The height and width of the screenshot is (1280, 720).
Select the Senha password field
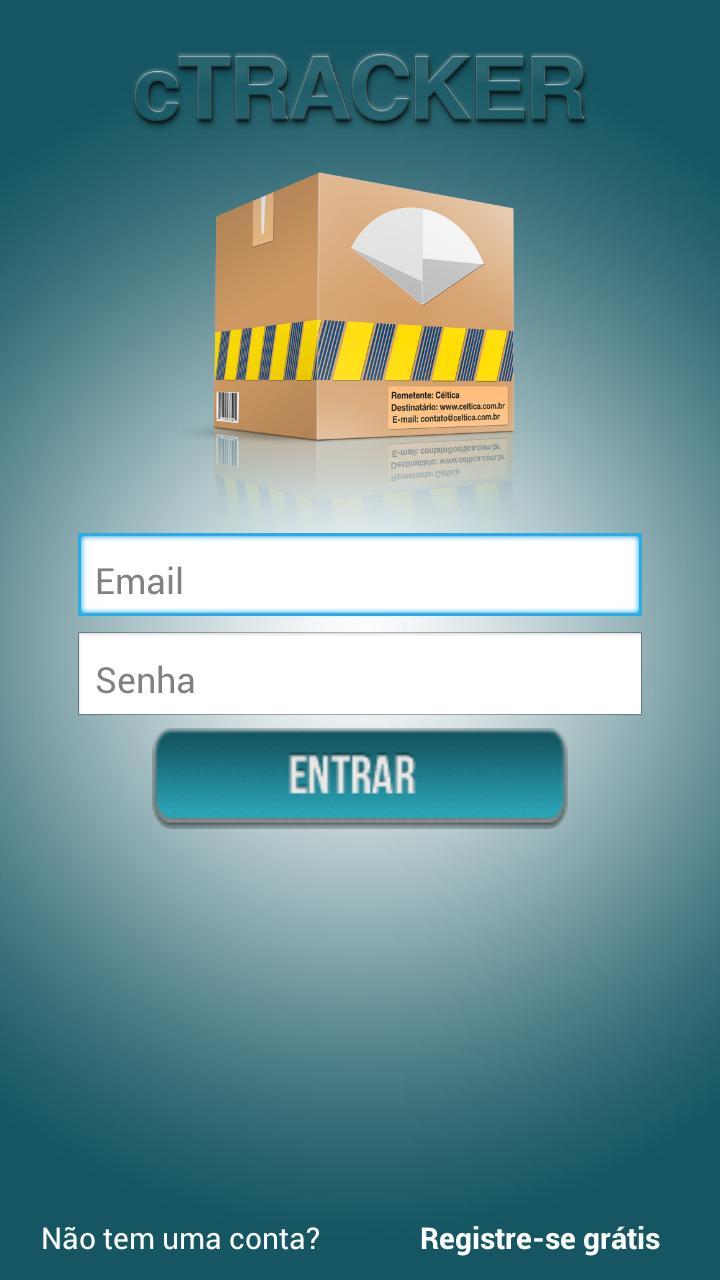pyautogui.click(x=360, y=674)
